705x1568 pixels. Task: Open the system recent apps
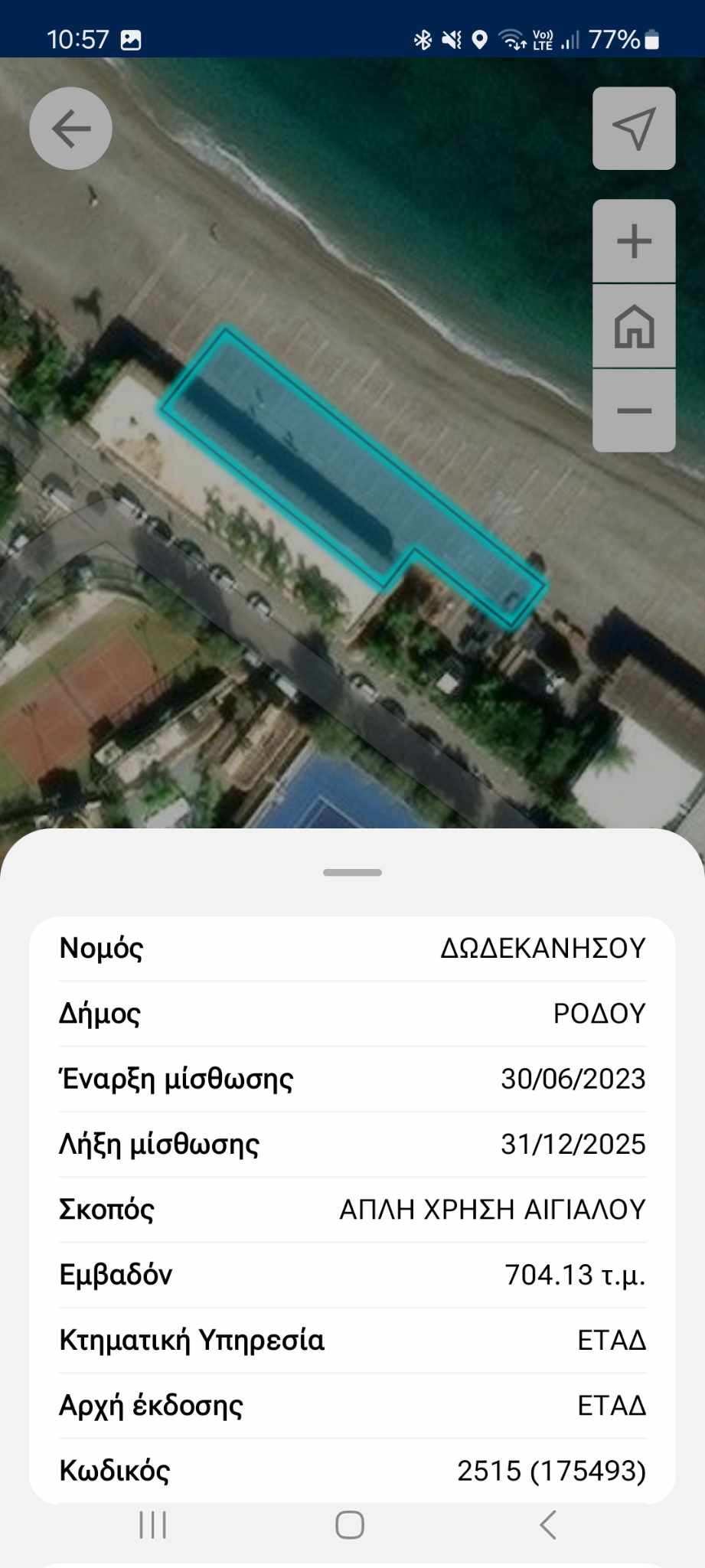pyautogui.click(x=152, y=1524)
